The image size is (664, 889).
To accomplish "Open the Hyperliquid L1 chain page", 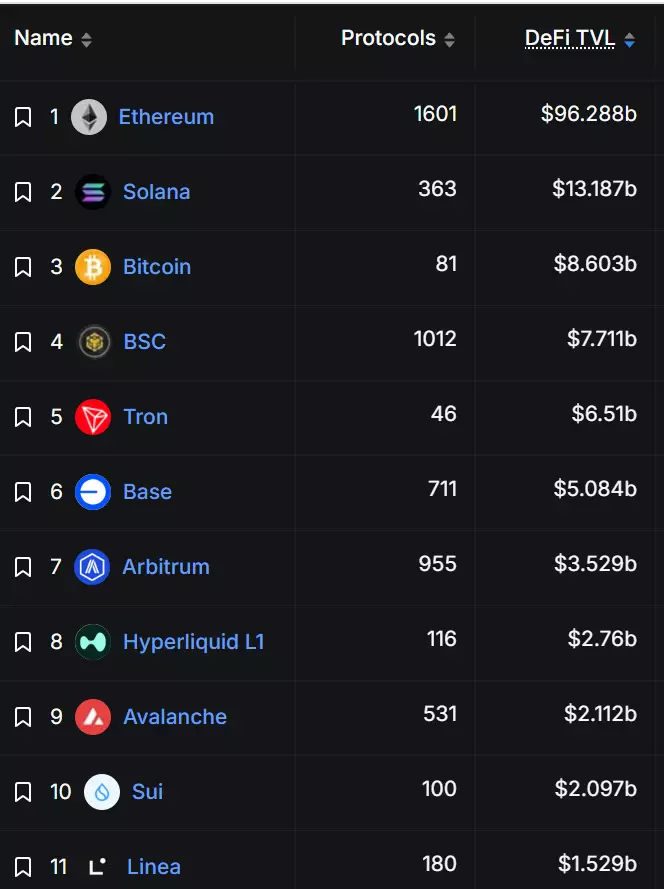I will coord(193,642).
